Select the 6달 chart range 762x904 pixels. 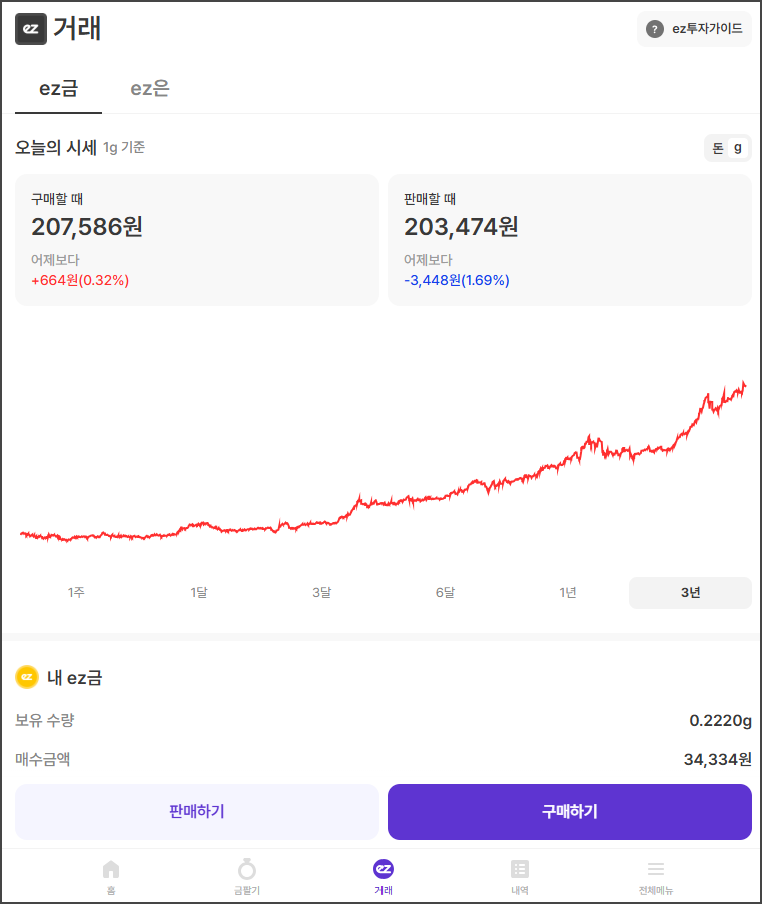[x=444, y=592]
